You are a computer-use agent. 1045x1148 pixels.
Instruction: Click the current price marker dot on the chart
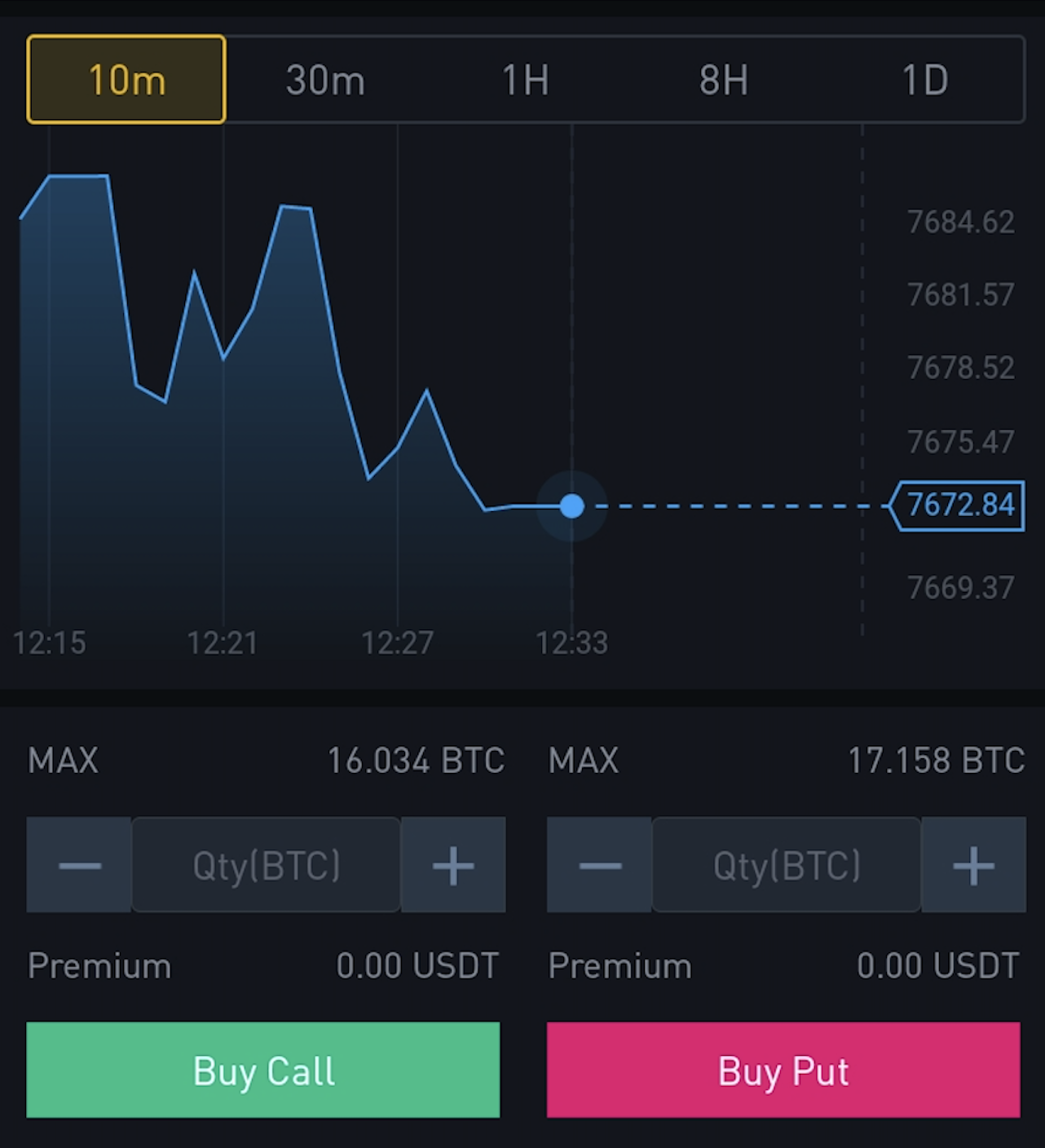[571, 506]
